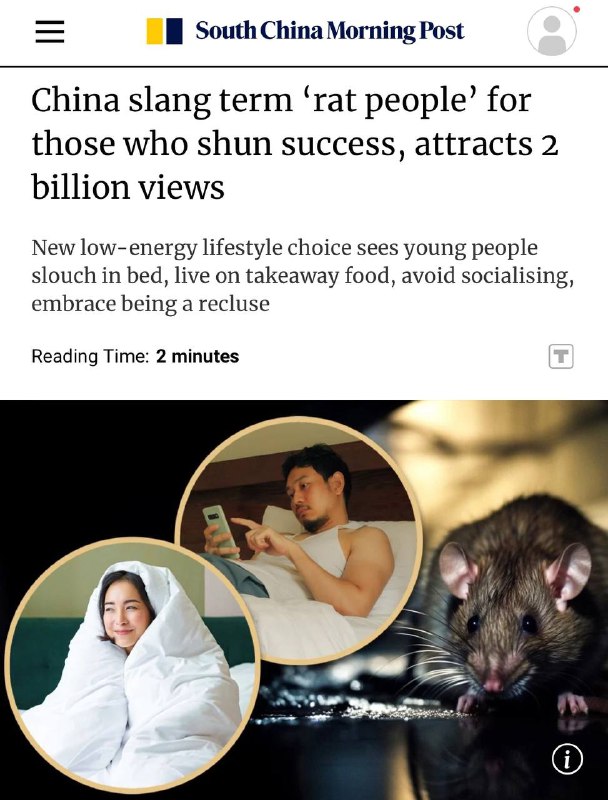Open the user profile icon
The height and width of the screenshot is (800, 608).
552,32
